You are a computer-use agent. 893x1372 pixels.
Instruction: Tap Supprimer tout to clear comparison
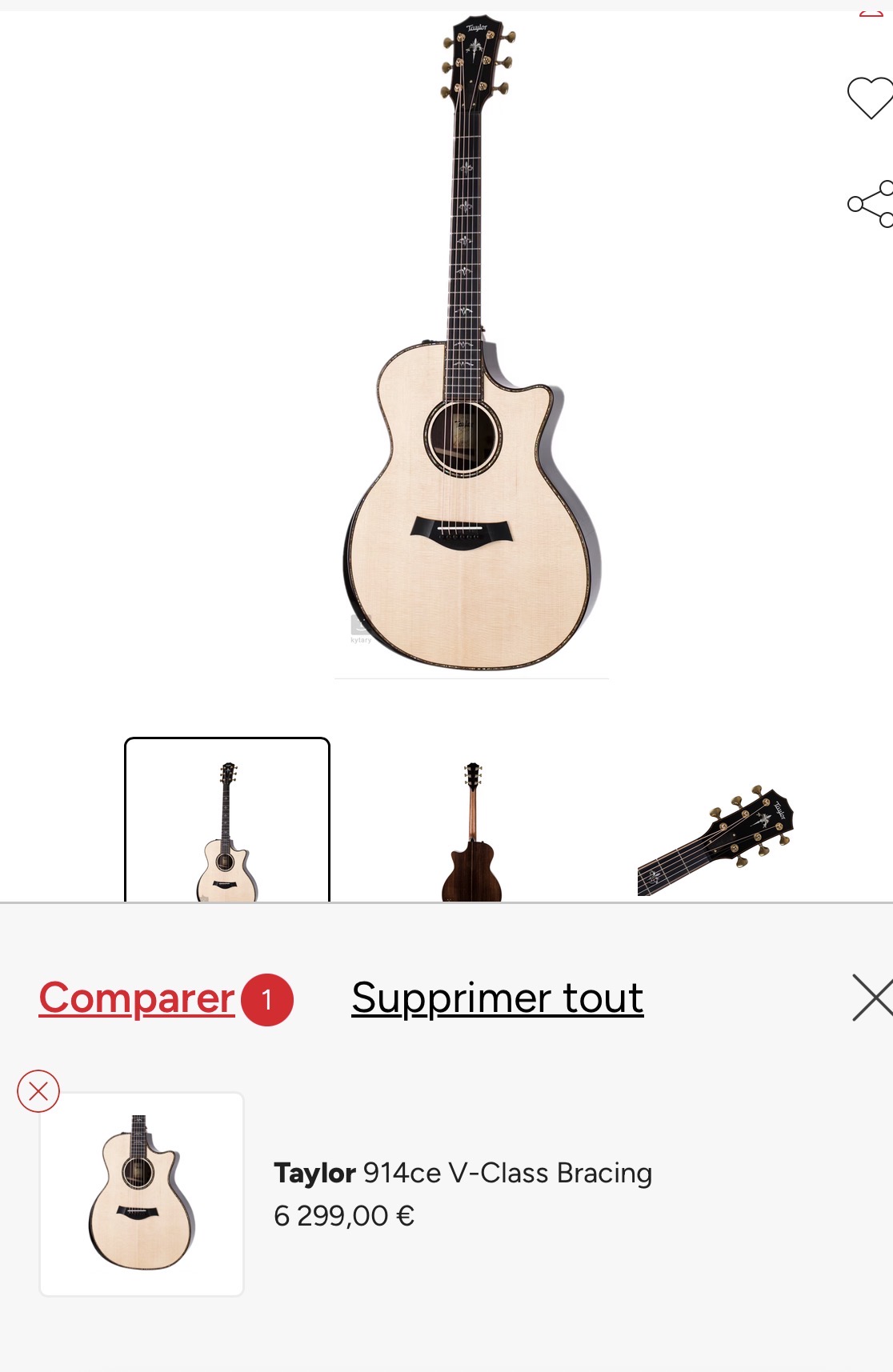(497, 998)
